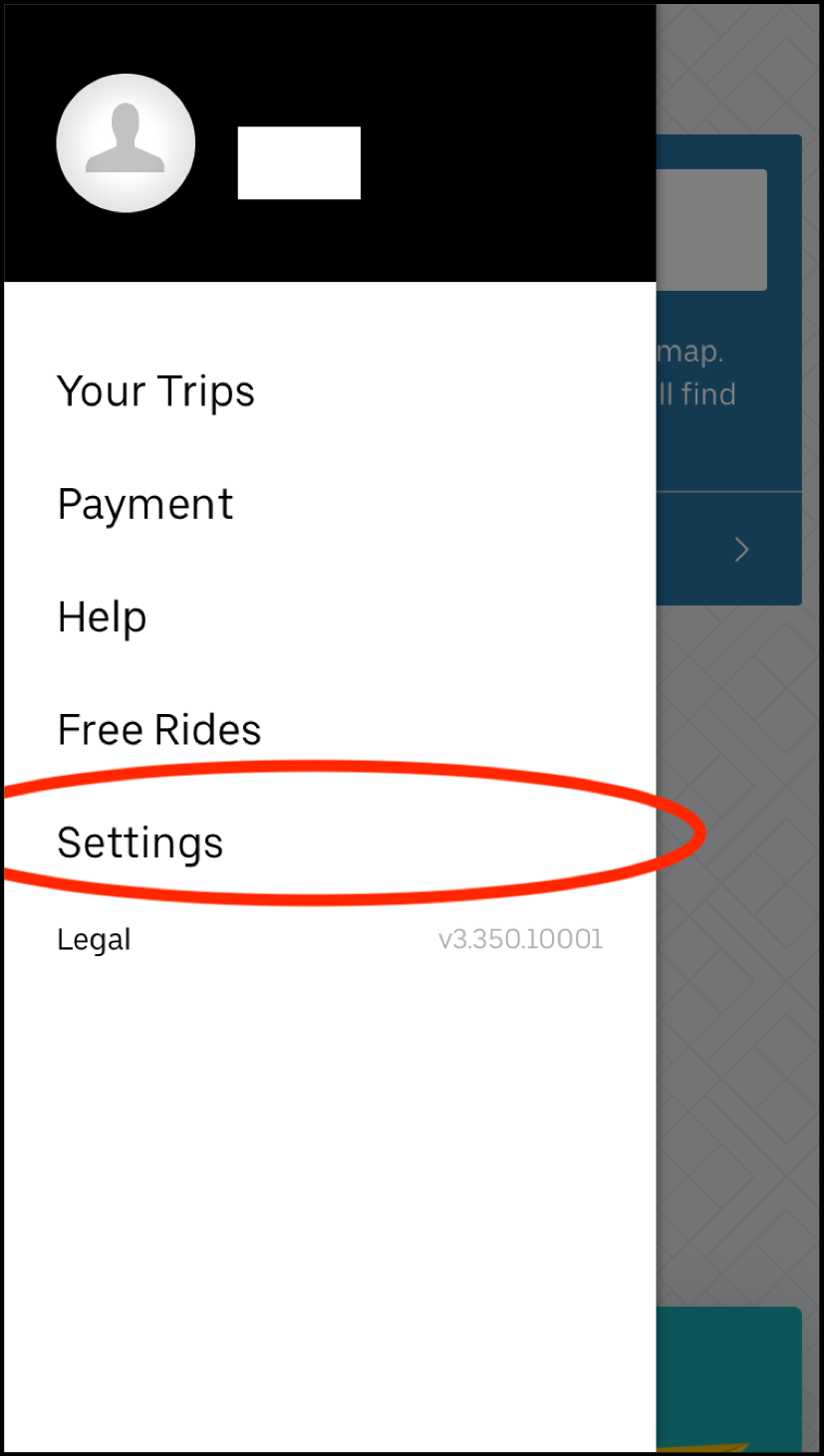Open Your Trips
This screenshot has height=1456, width=824.
click(155, 391)
